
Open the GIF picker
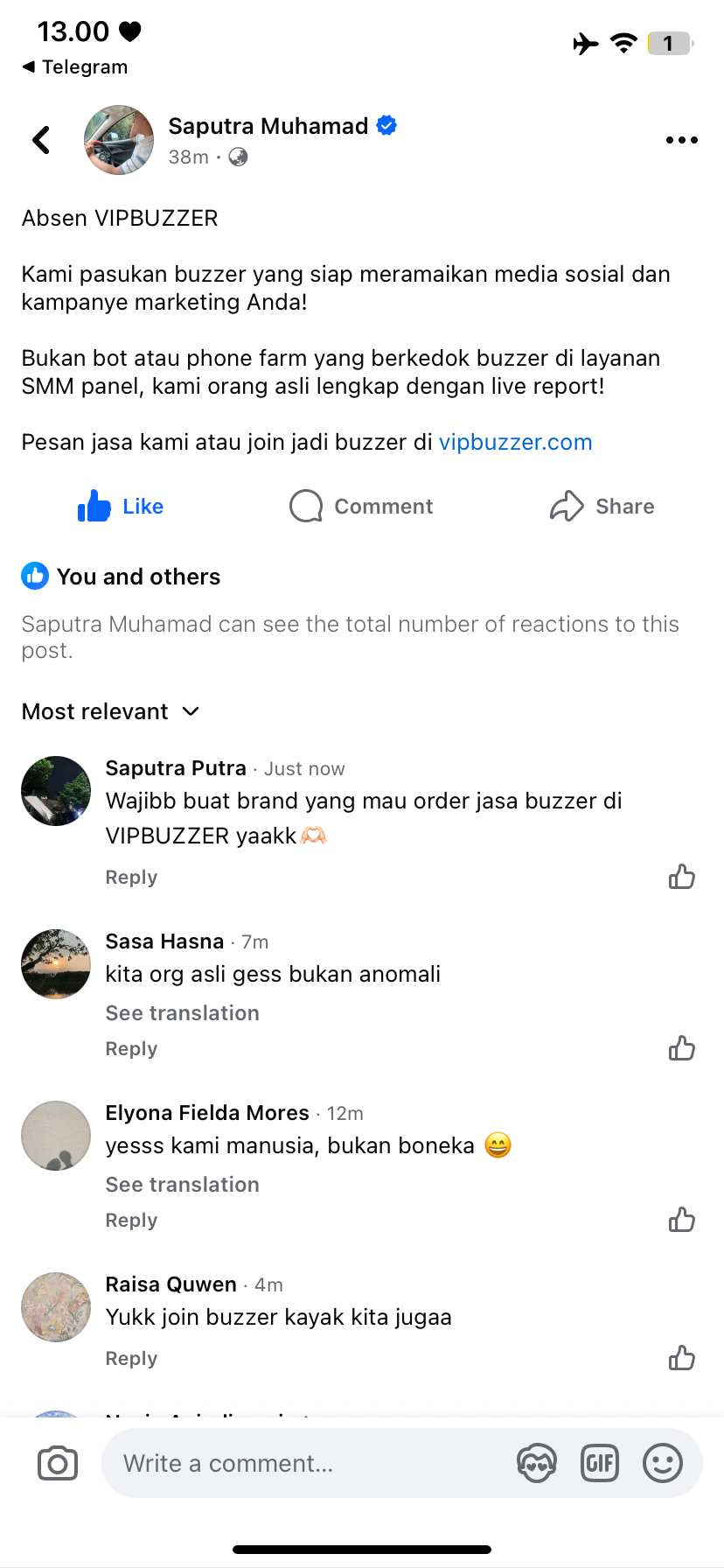coord(600,1463)
